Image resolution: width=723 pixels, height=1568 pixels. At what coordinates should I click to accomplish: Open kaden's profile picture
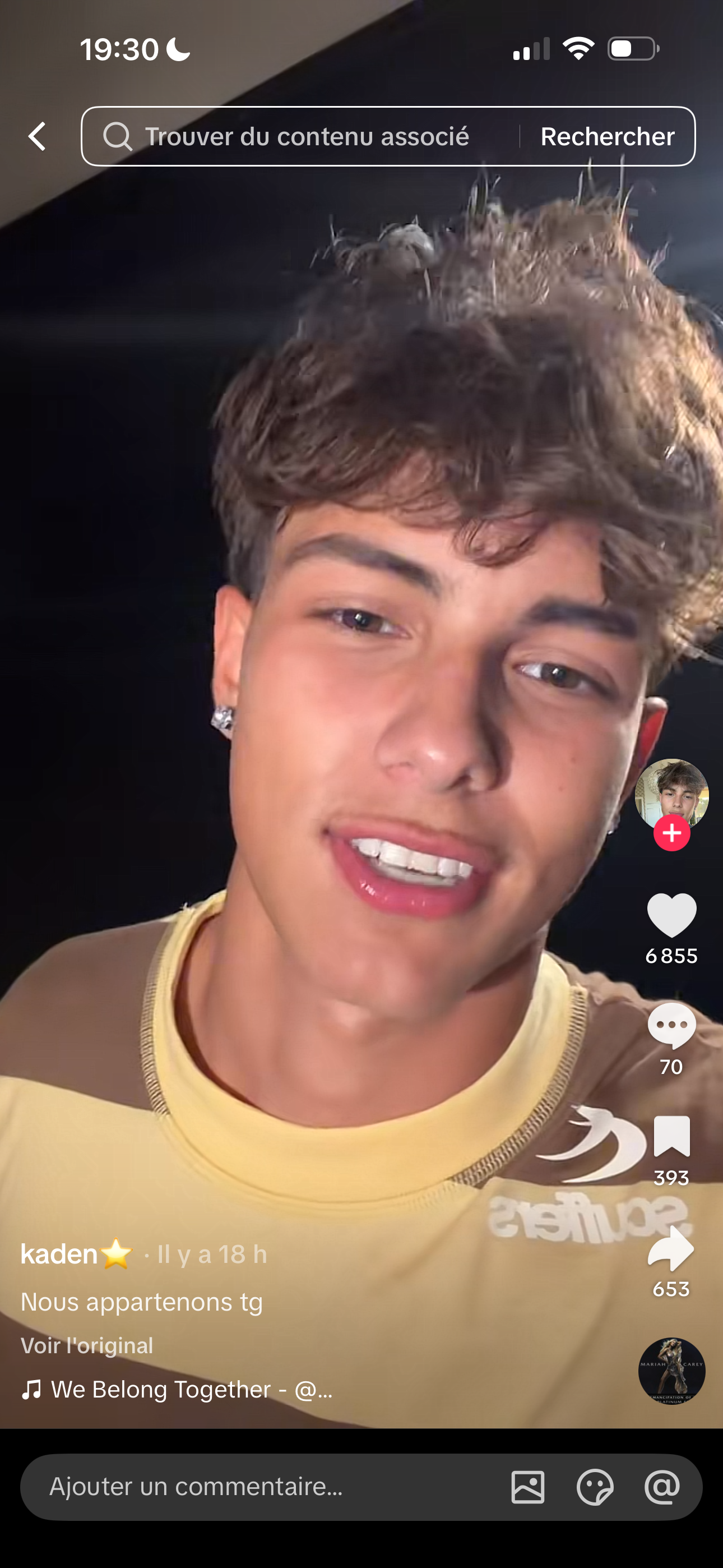click(671, 791)
